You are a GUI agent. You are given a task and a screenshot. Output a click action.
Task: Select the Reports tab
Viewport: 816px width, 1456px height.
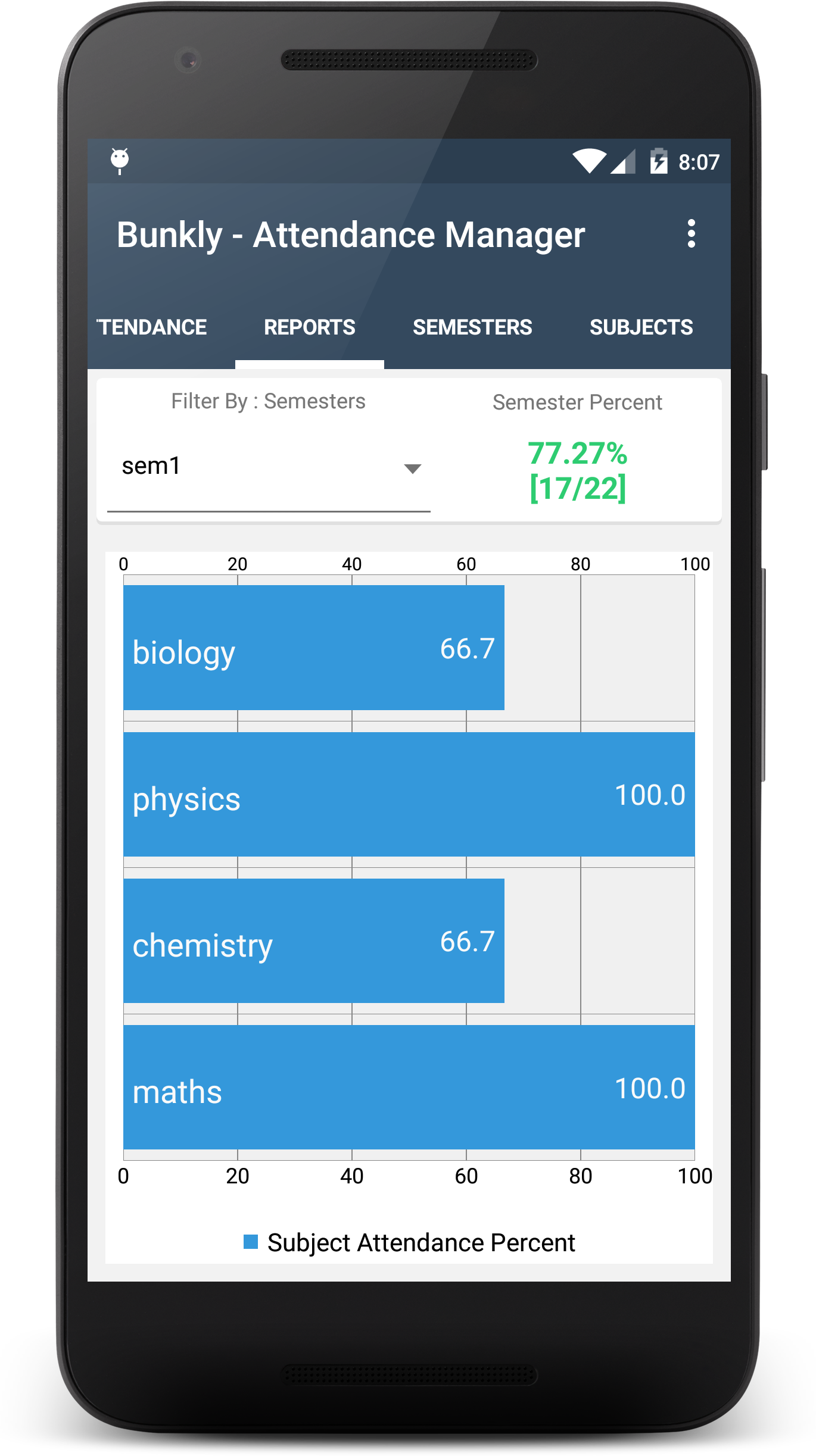point(310,327)
